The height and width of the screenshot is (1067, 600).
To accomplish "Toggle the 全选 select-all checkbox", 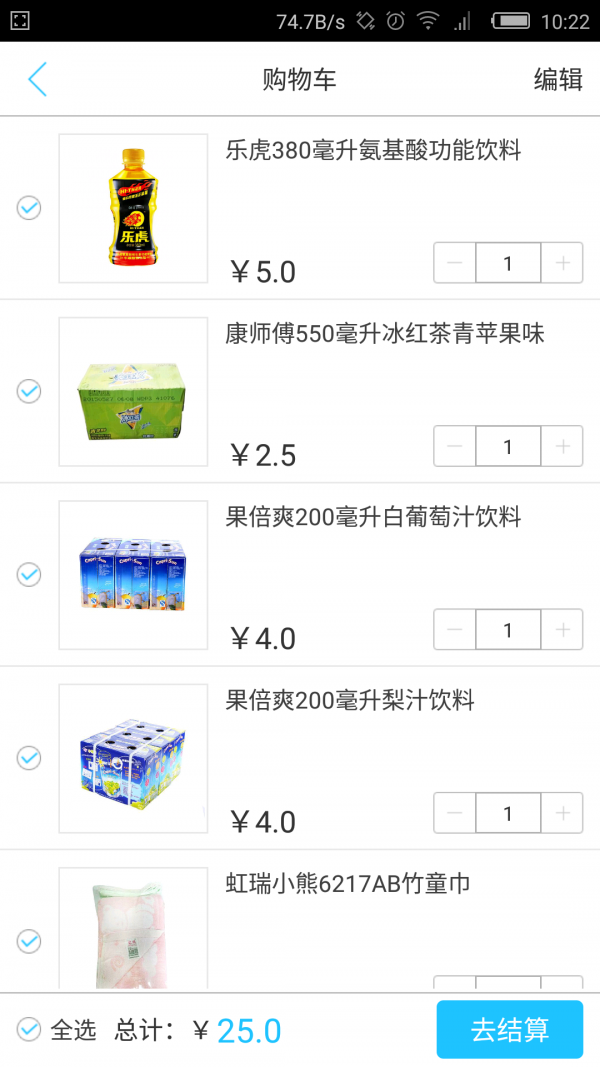I will [29, 1028].
